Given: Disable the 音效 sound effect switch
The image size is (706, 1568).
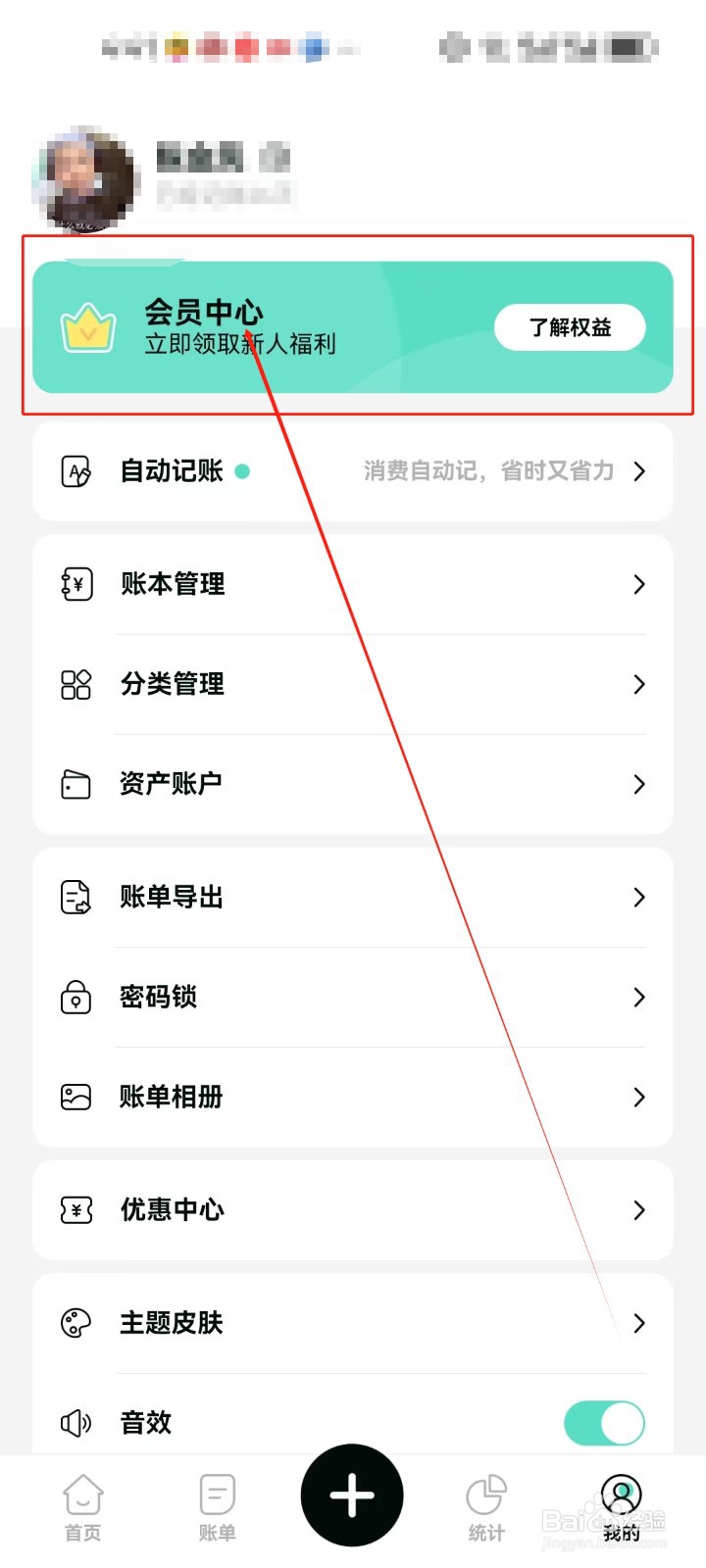Looking at the screenshot, I should [x=604, y=1424].
